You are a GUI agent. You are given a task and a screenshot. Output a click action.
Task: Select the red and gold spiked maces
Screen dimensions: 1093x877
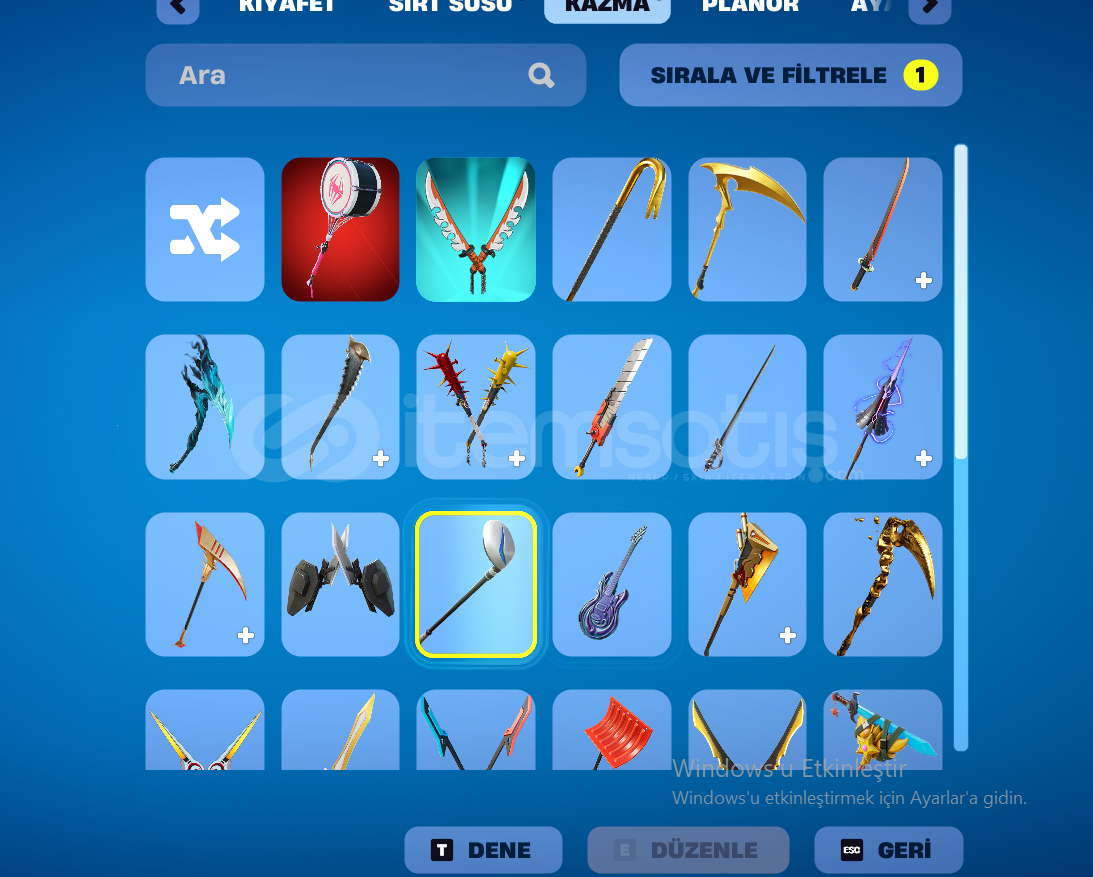(476, 407)
